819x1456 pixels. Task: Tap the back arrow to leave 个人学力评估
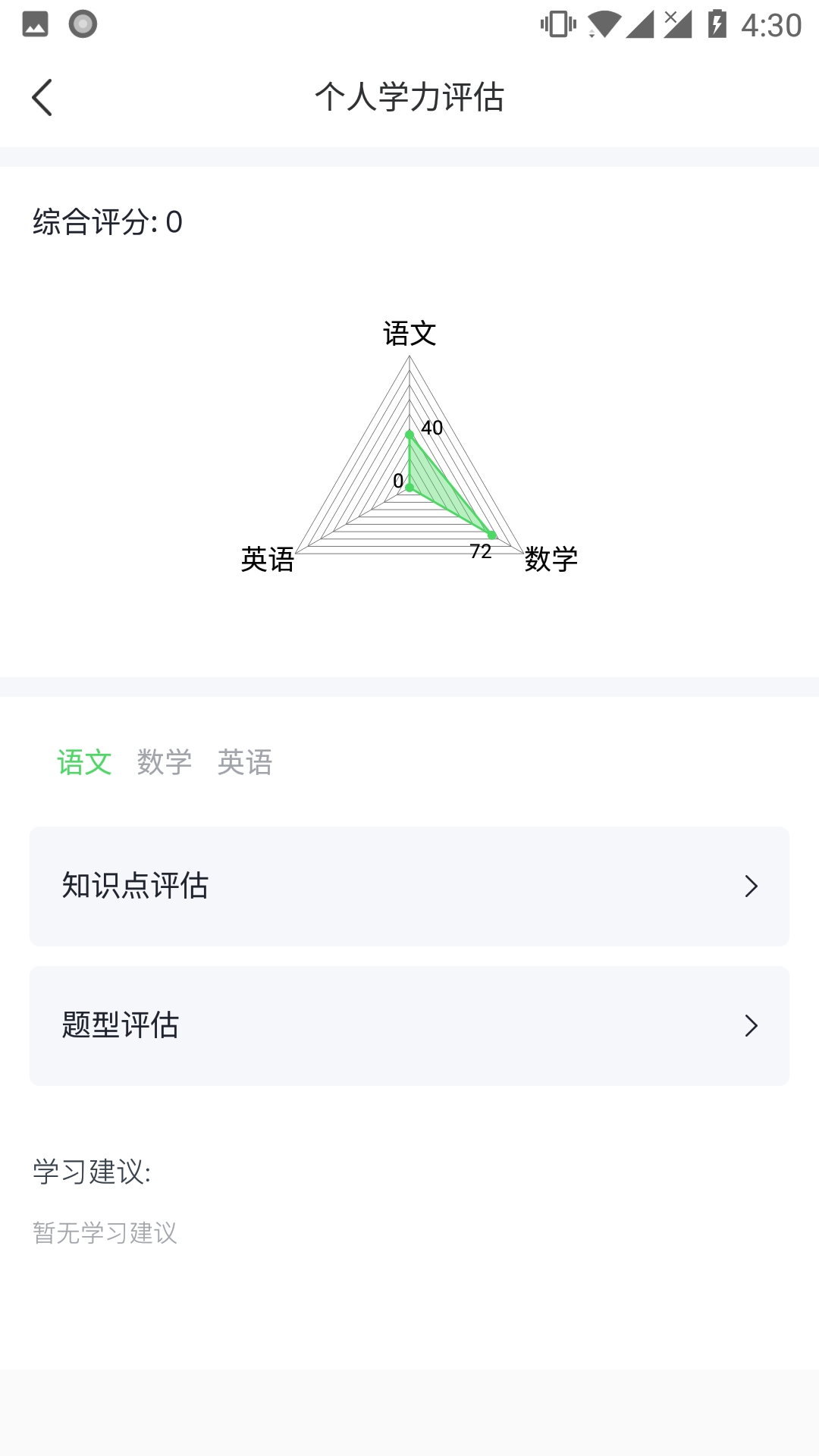(x=42, y=97)
